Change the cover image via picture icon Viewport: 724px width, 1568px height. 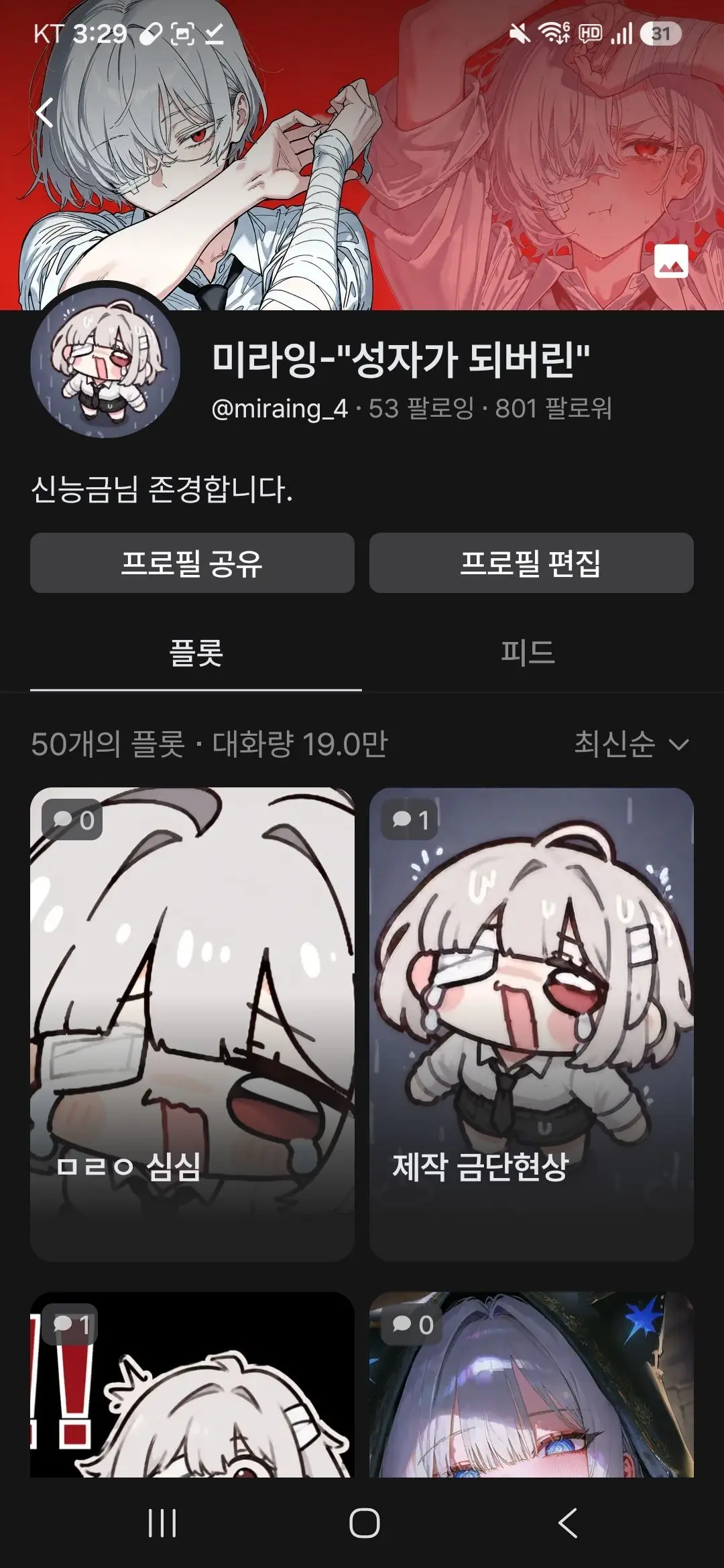(x=671, y=261)
